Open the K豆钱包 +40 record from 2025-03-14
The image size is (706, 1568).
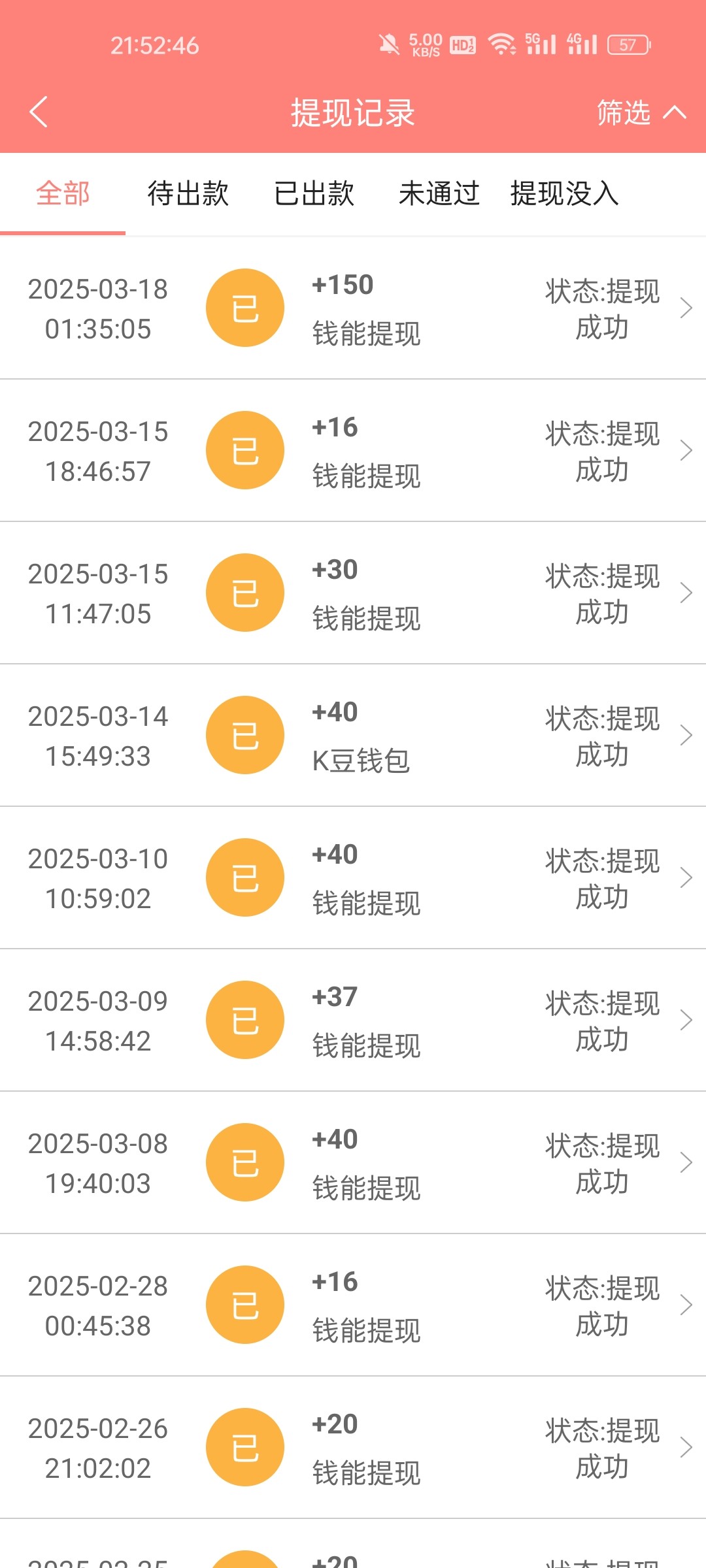(353, 735)
